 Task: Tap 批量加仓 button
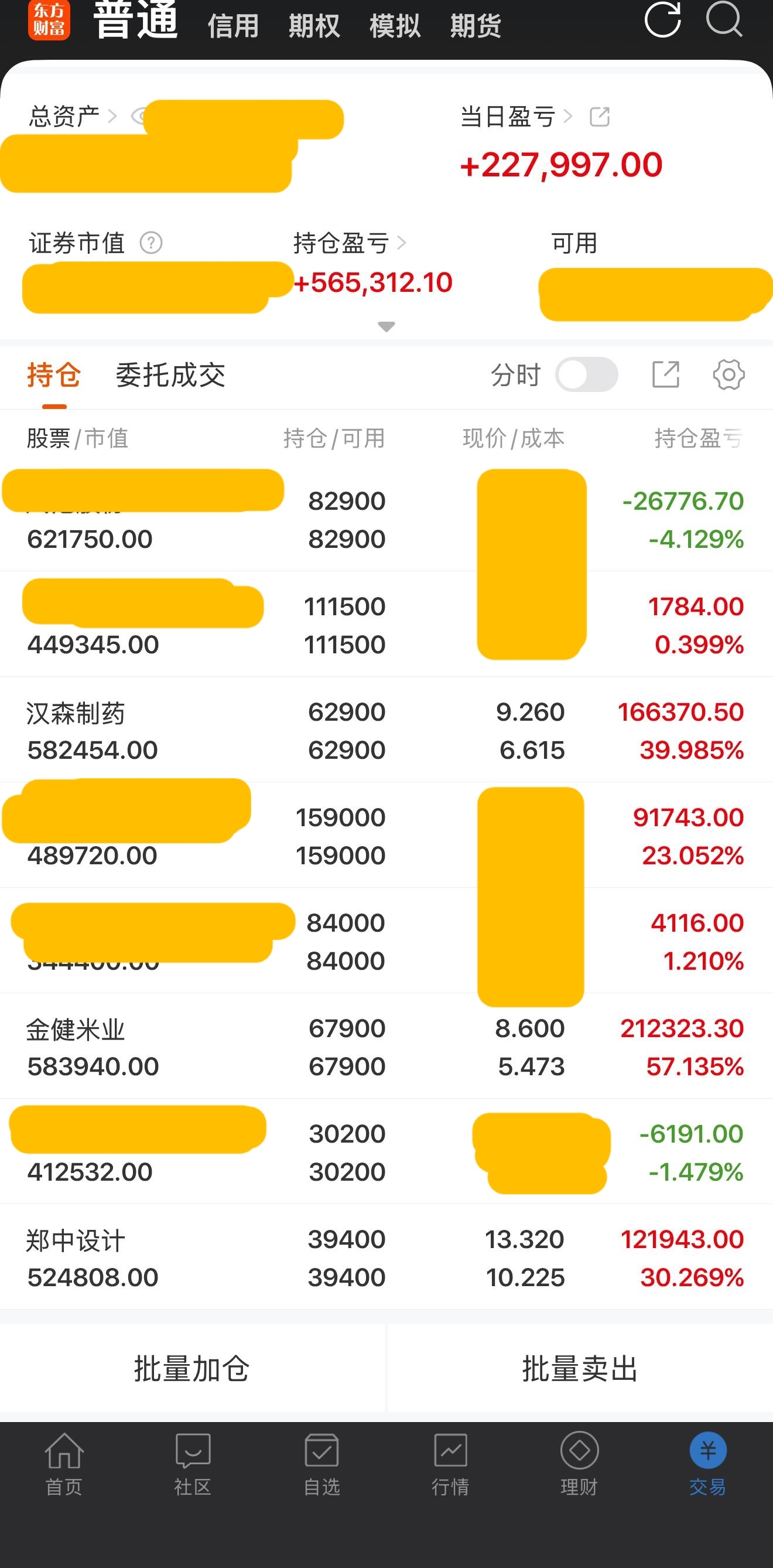(191, 1368)
